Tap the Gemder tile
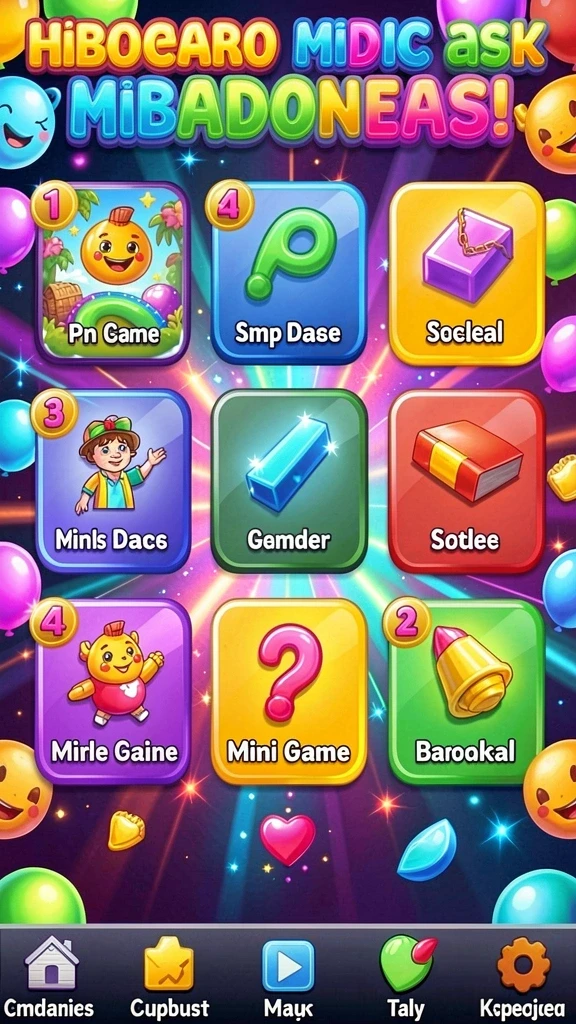This screenshot has height=1024, width=576. tap(289, 481)
